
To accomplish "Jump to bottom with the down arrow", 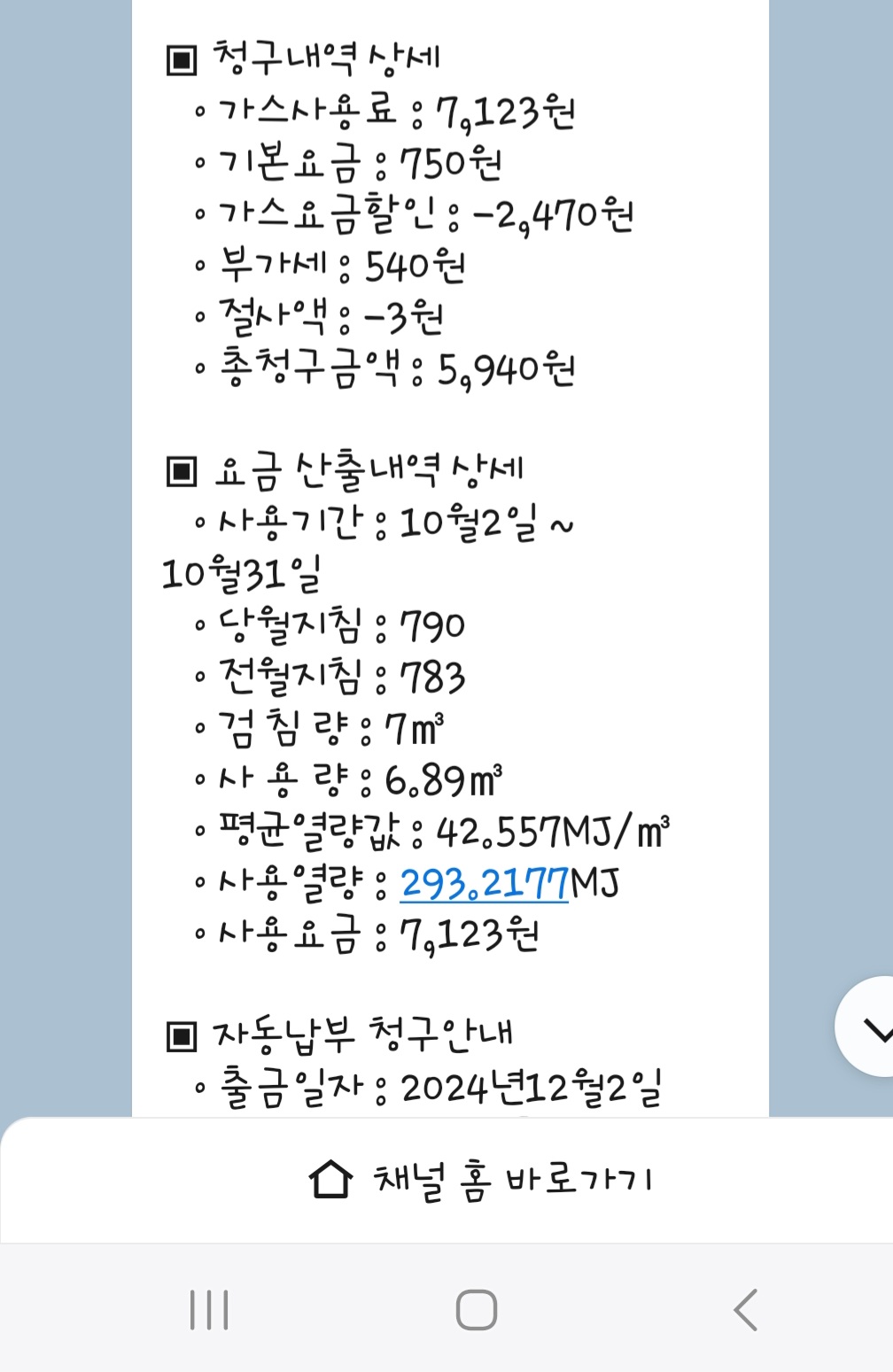I will [x=873, y=1027].
